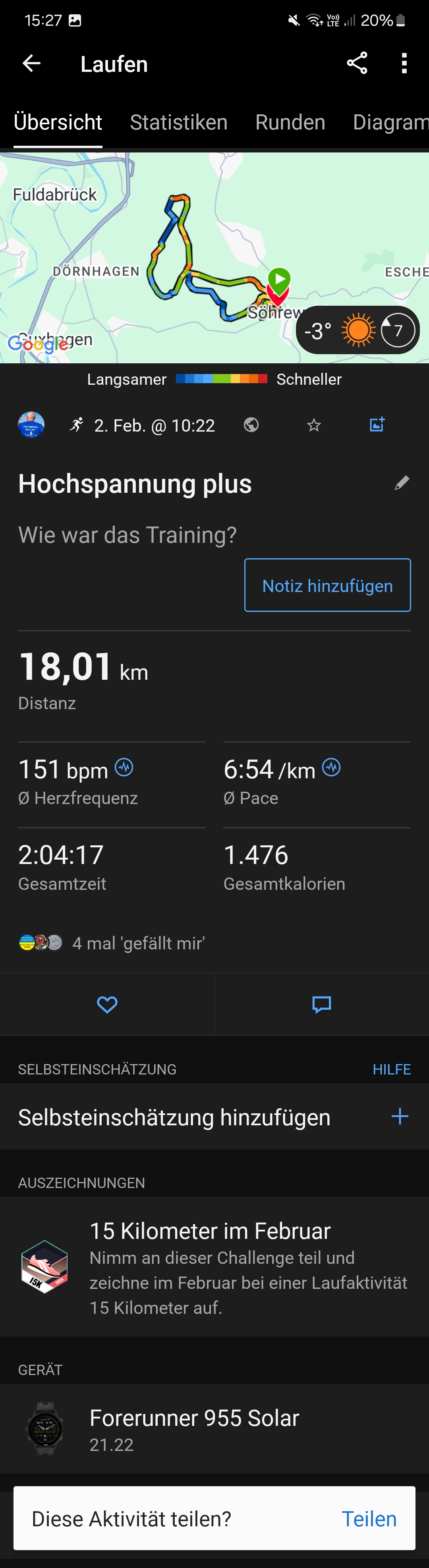
Task: Switch to the Statistiken tab
Action: [178, 122]
